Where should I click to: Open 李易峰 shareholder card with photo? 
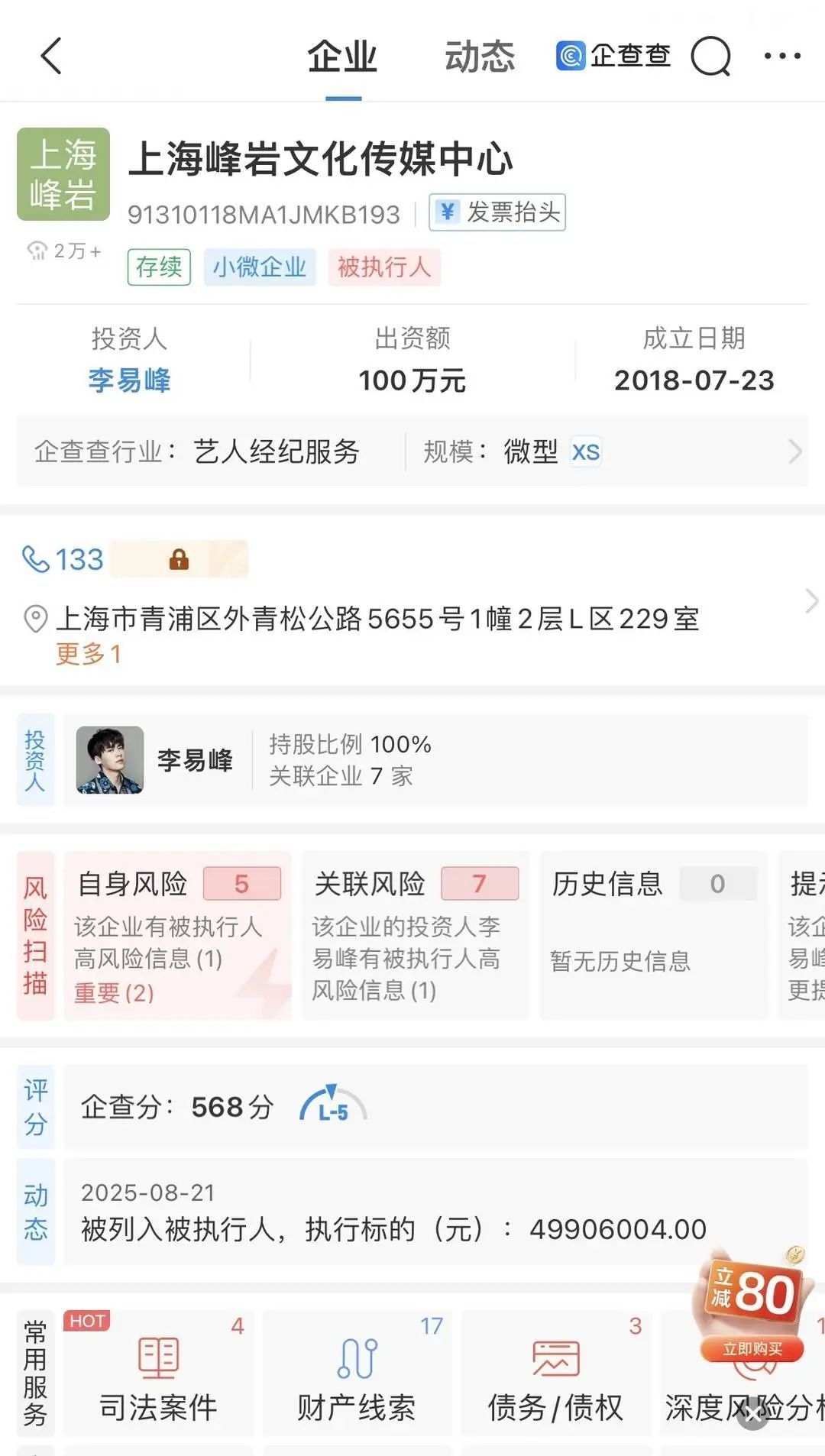tap(435, 760)
